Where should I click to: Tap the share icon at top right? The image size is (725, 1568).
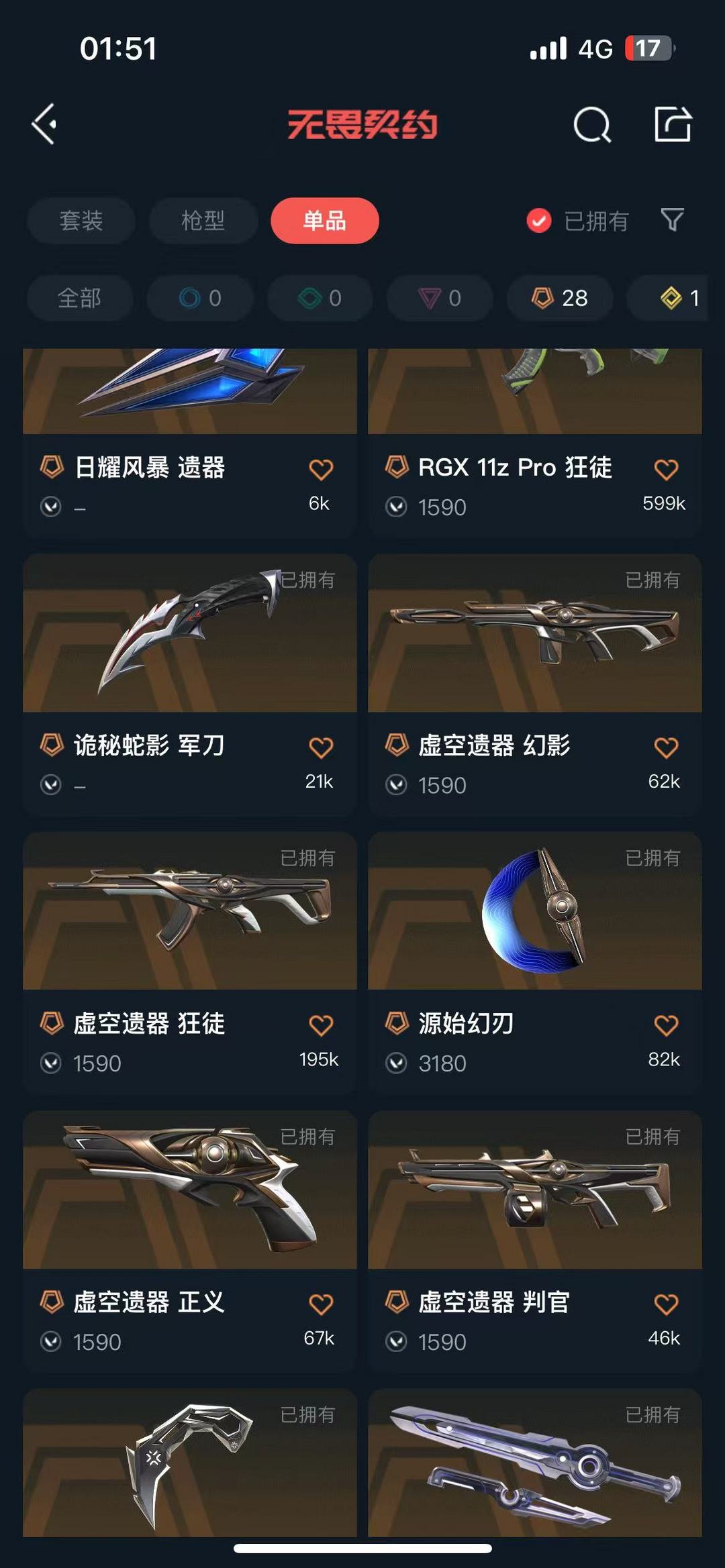tap(675, 124)
